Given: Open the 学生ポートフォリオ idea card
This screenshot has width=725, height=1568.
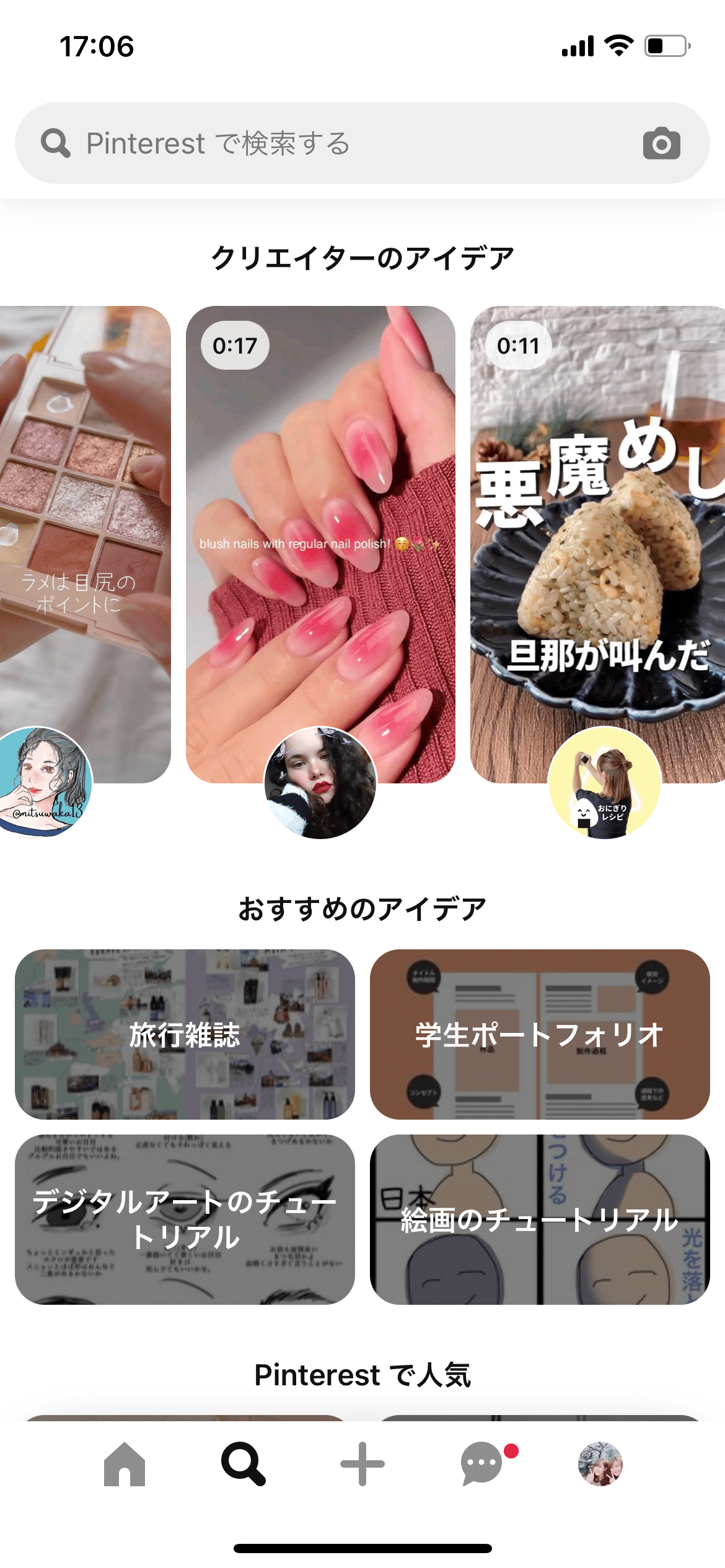Looking at the screenshot, I should tap(540, 1034).
